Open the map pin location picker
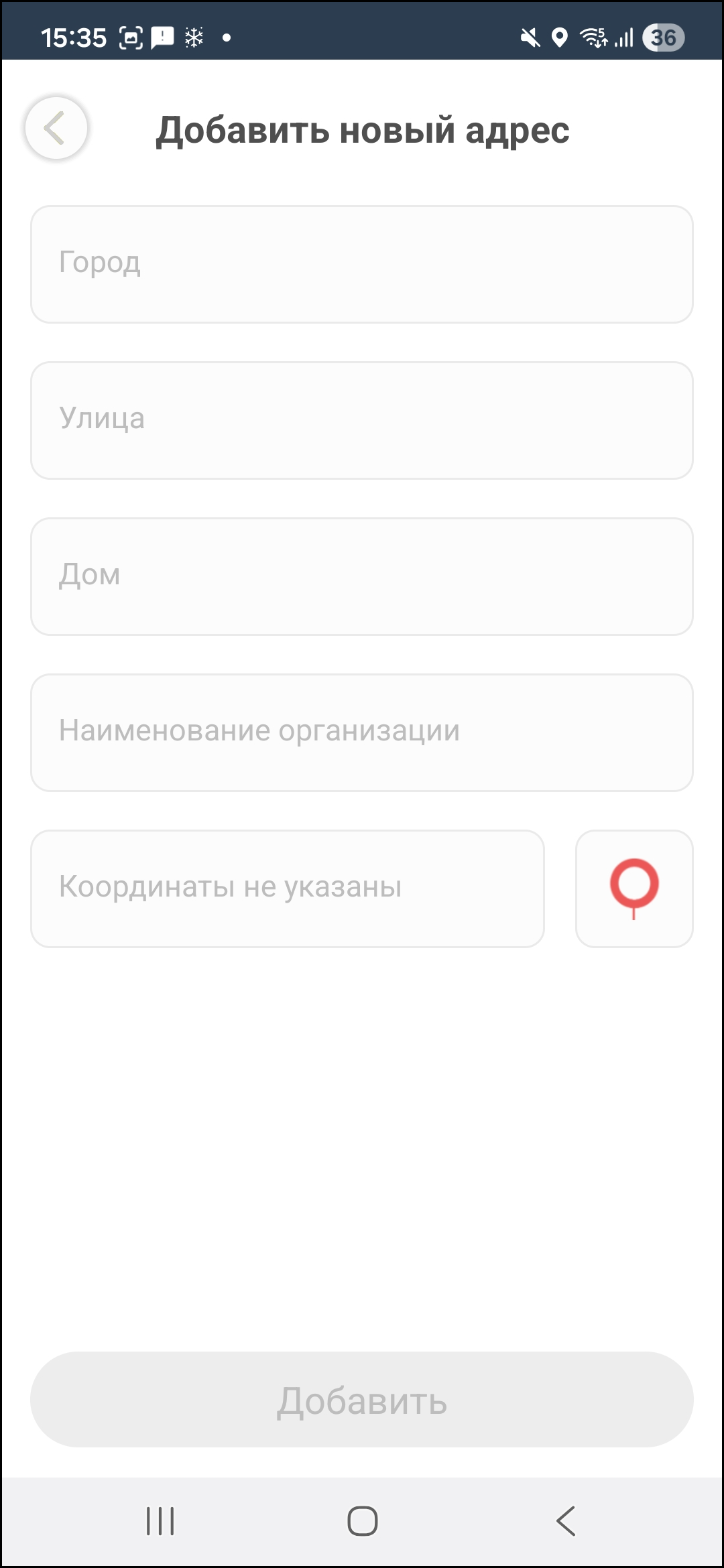This screenshot has height=1568, width=724. [634, 889]
